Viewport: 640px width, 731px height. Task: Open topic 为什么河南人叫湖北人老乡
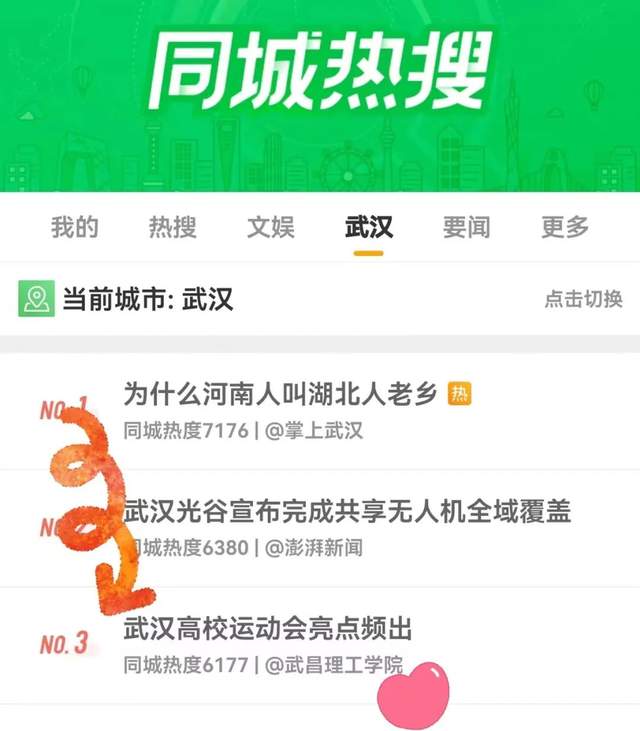(281, 394)
